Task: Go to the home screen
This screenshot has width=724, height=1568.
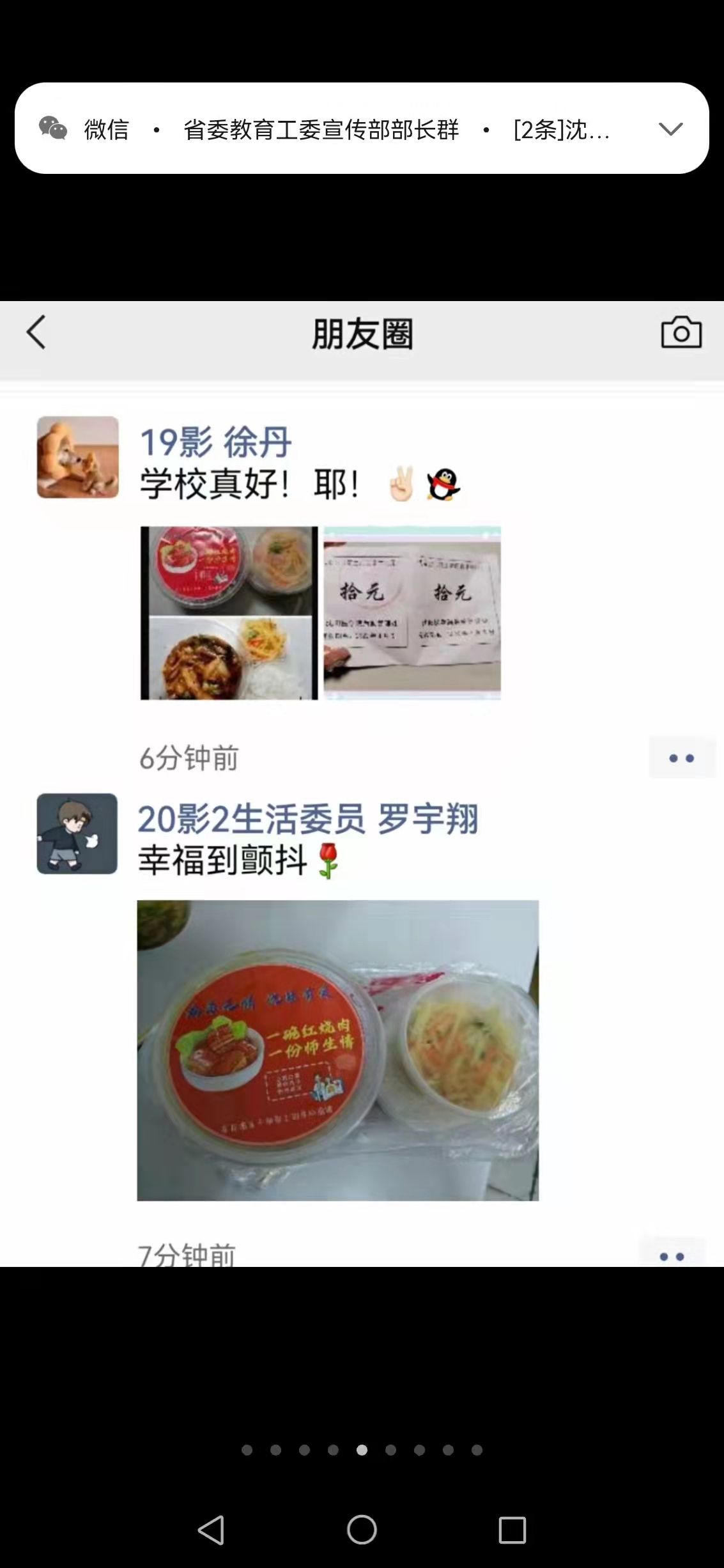Action: click(x=362, y=1530)
